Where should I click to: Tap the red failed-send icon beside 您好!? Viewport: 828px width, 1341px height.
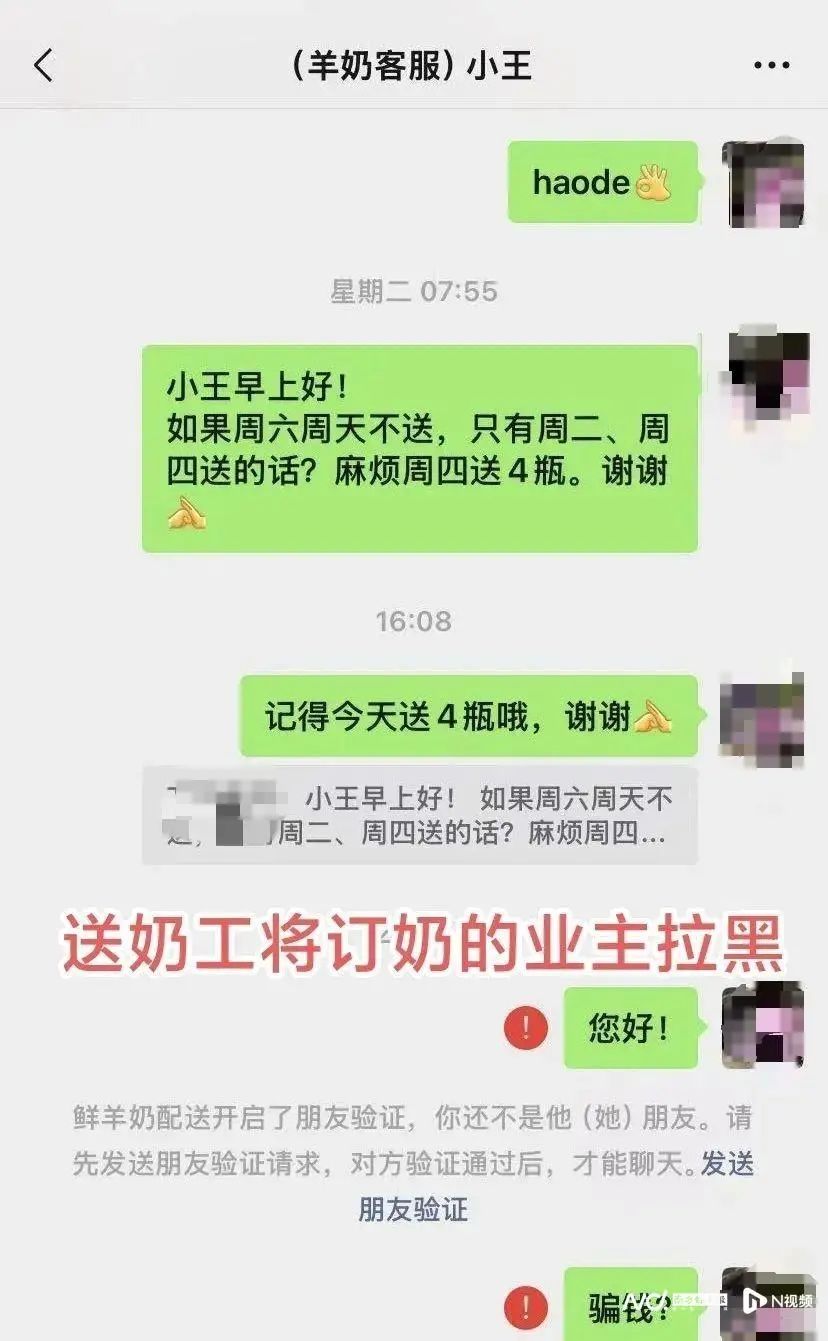(526, 1027)
